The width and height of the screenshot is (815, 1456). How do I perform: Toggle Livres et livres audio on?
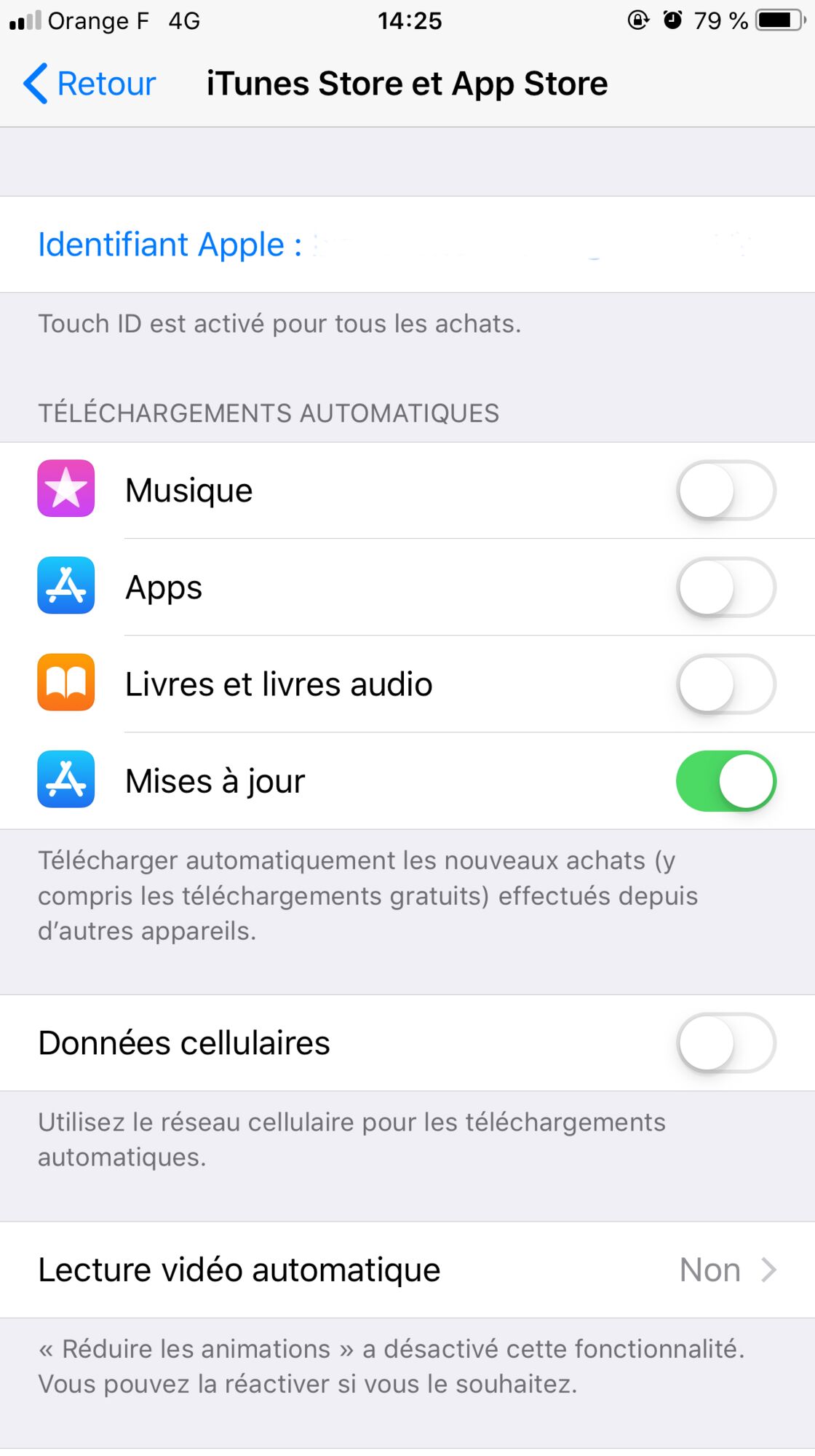coord(725,684)
